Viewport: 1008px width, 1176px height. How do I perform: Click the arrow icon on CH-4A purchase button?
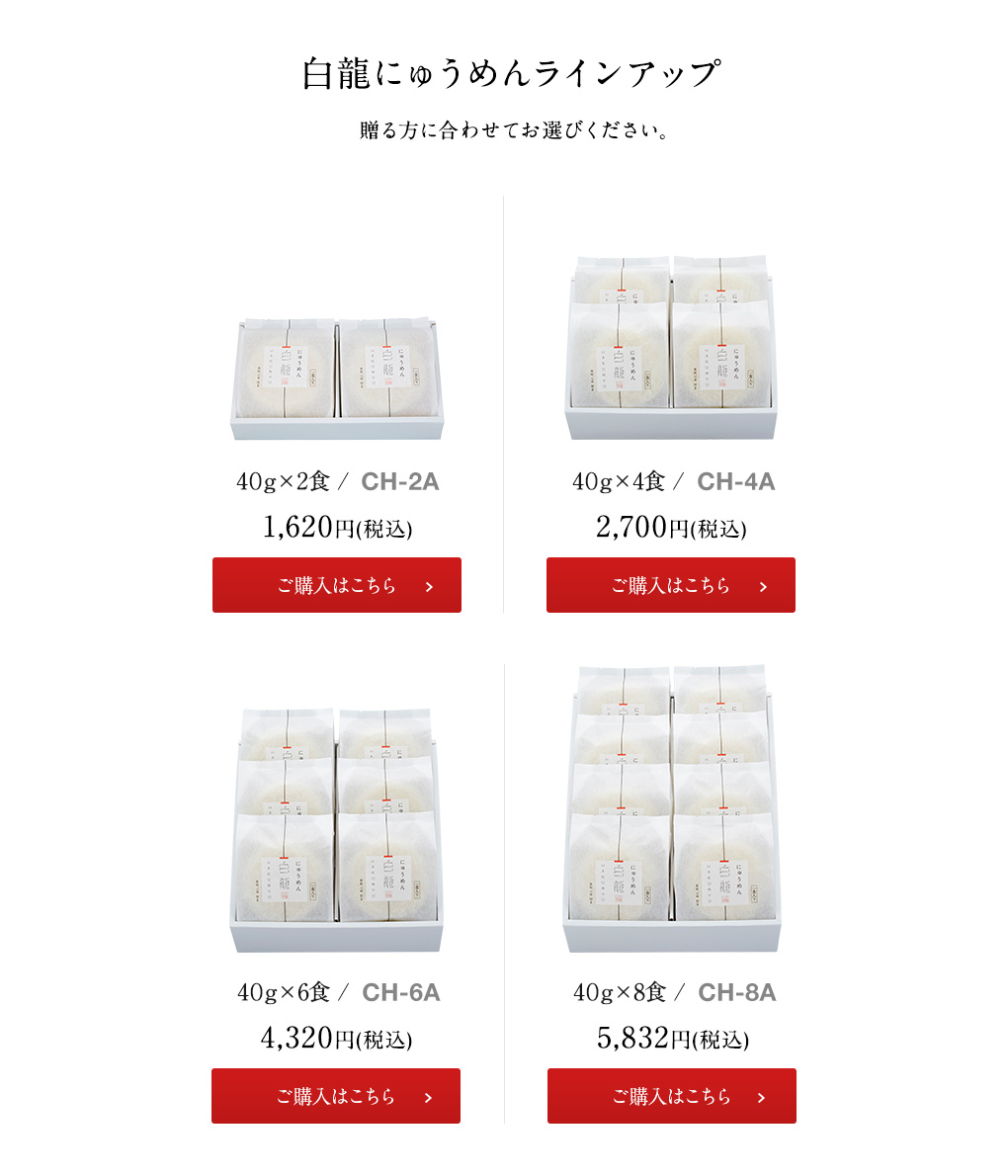pos(763,585)
